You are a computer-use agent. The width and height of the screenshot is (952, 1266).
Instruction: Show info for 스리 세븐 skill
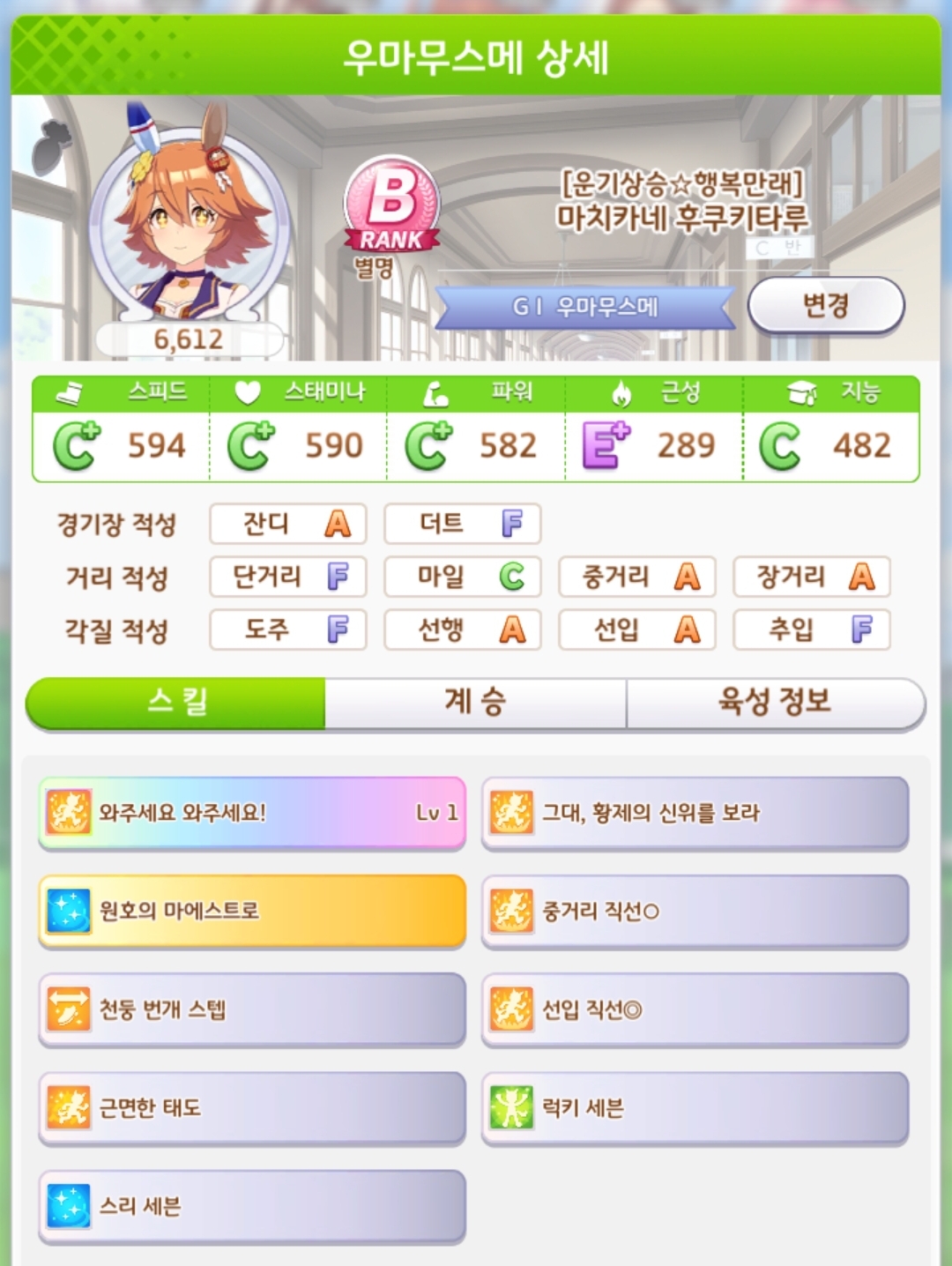pyautogui.click(x=252, y=1206)
